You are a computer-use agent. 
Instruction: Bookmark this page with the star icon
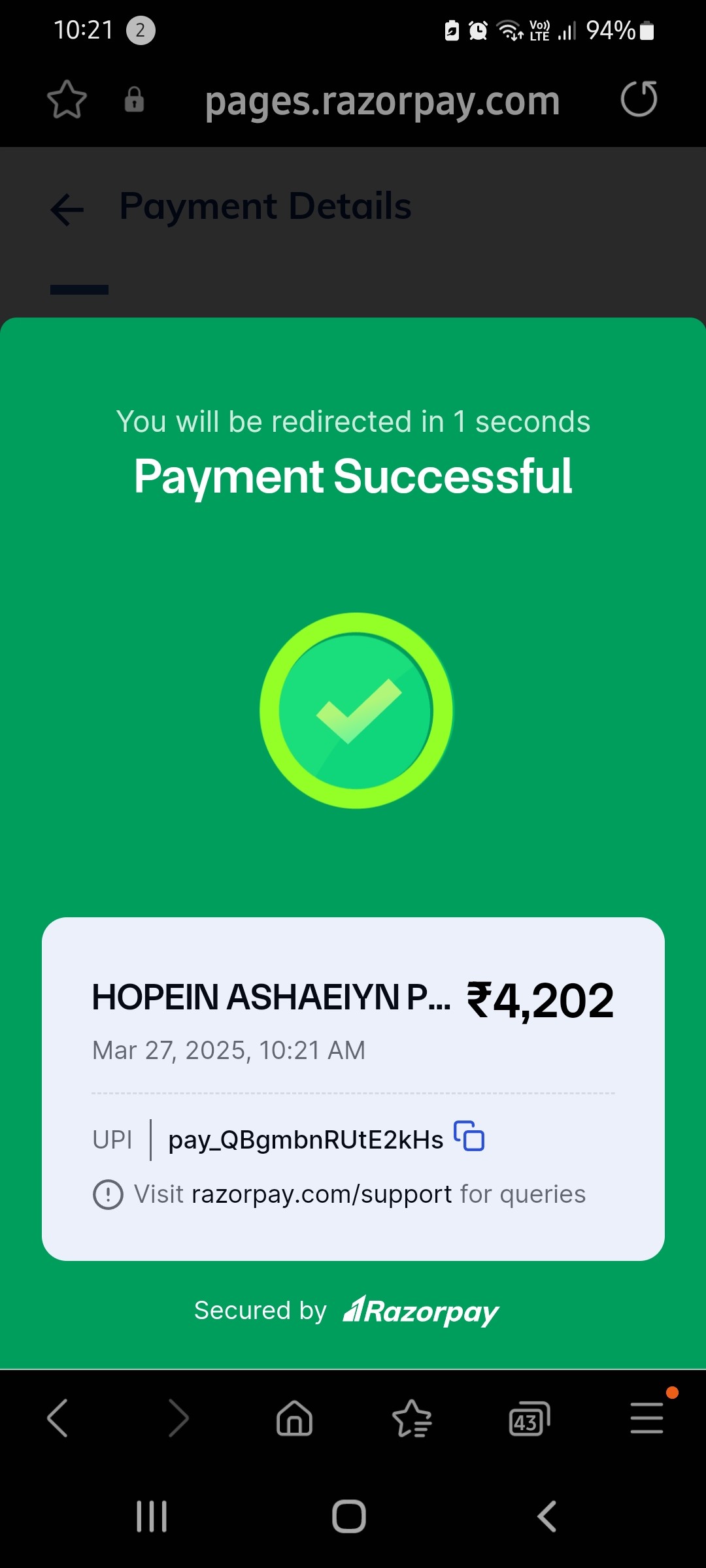tap(67, 100)
